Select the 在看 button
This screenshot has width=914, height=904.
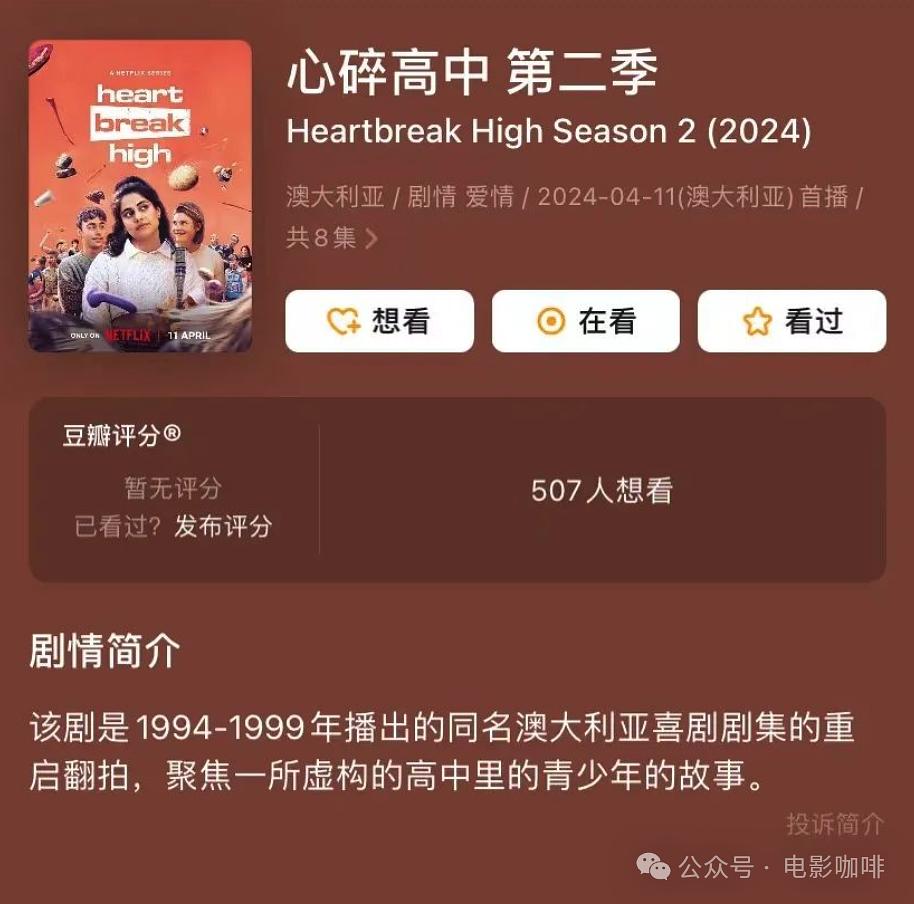tap(585, 321)
